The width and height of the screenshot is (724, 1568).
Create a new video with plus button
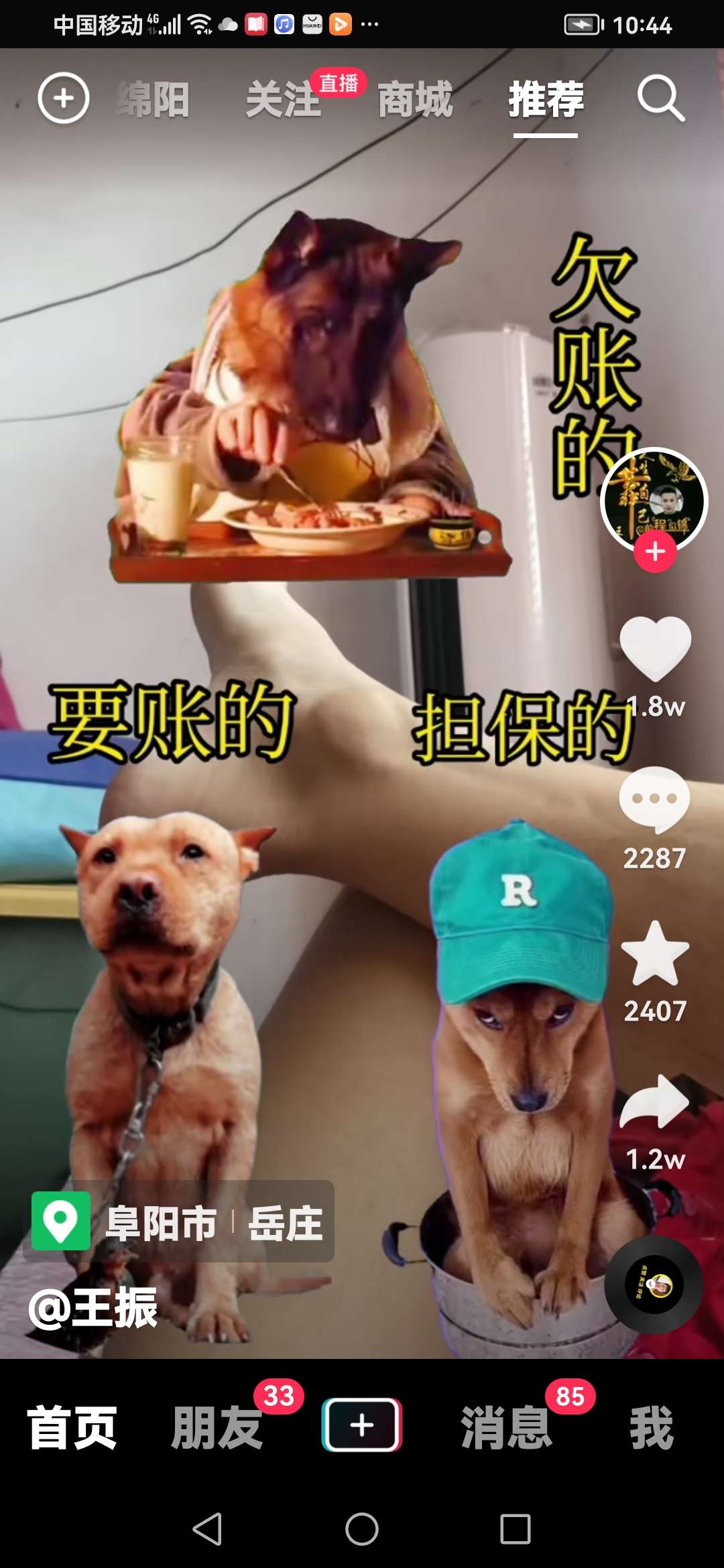pos(362,1425)
